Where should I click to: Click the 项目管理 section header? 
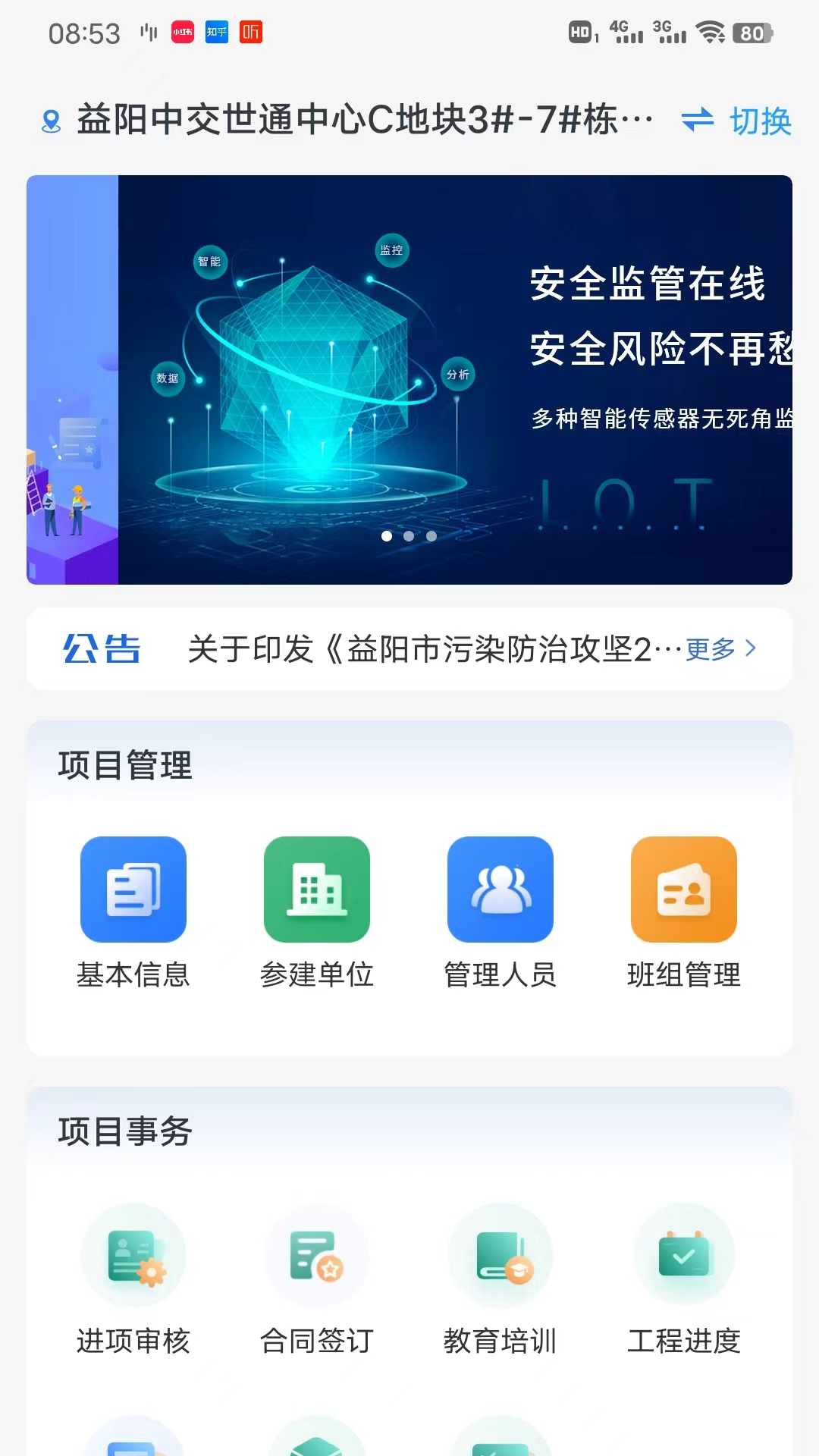tap(126, 765)
